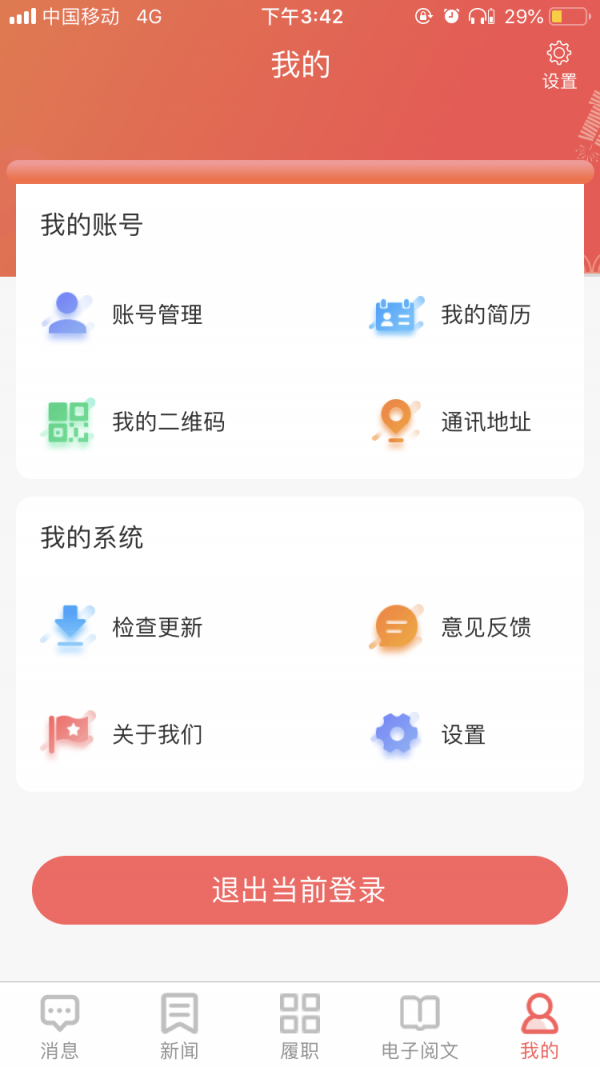Go to the 履职 tab
This screenshot has width=600, height=1067.
coord(300,1026)
